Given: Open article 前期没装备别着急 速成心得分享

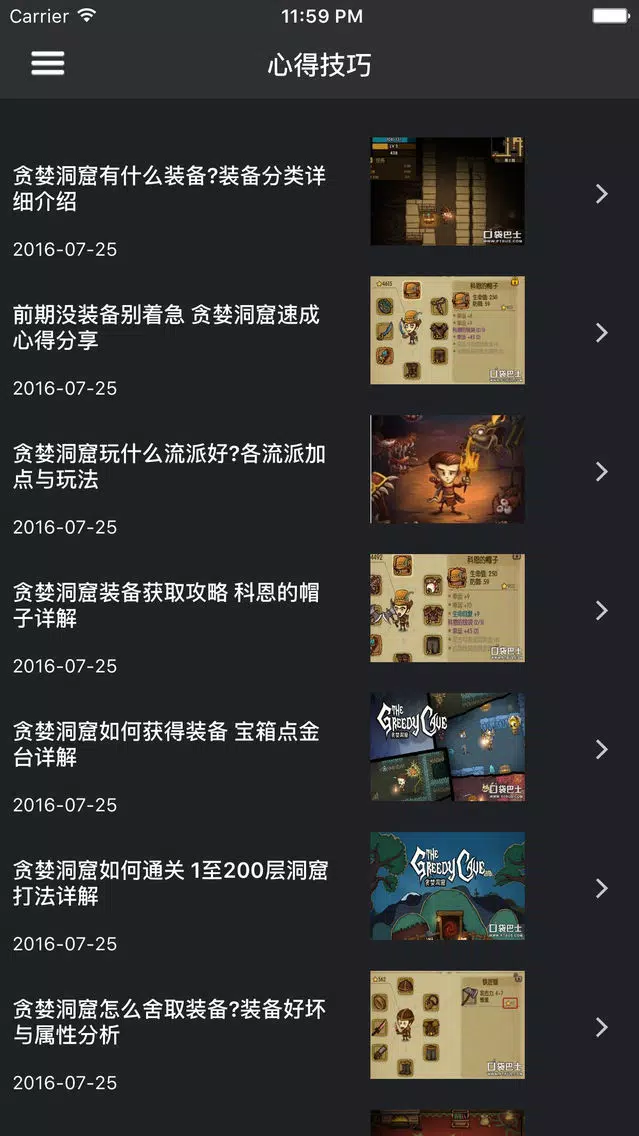Looking at the screenshot, I should (x=320, y=333).
